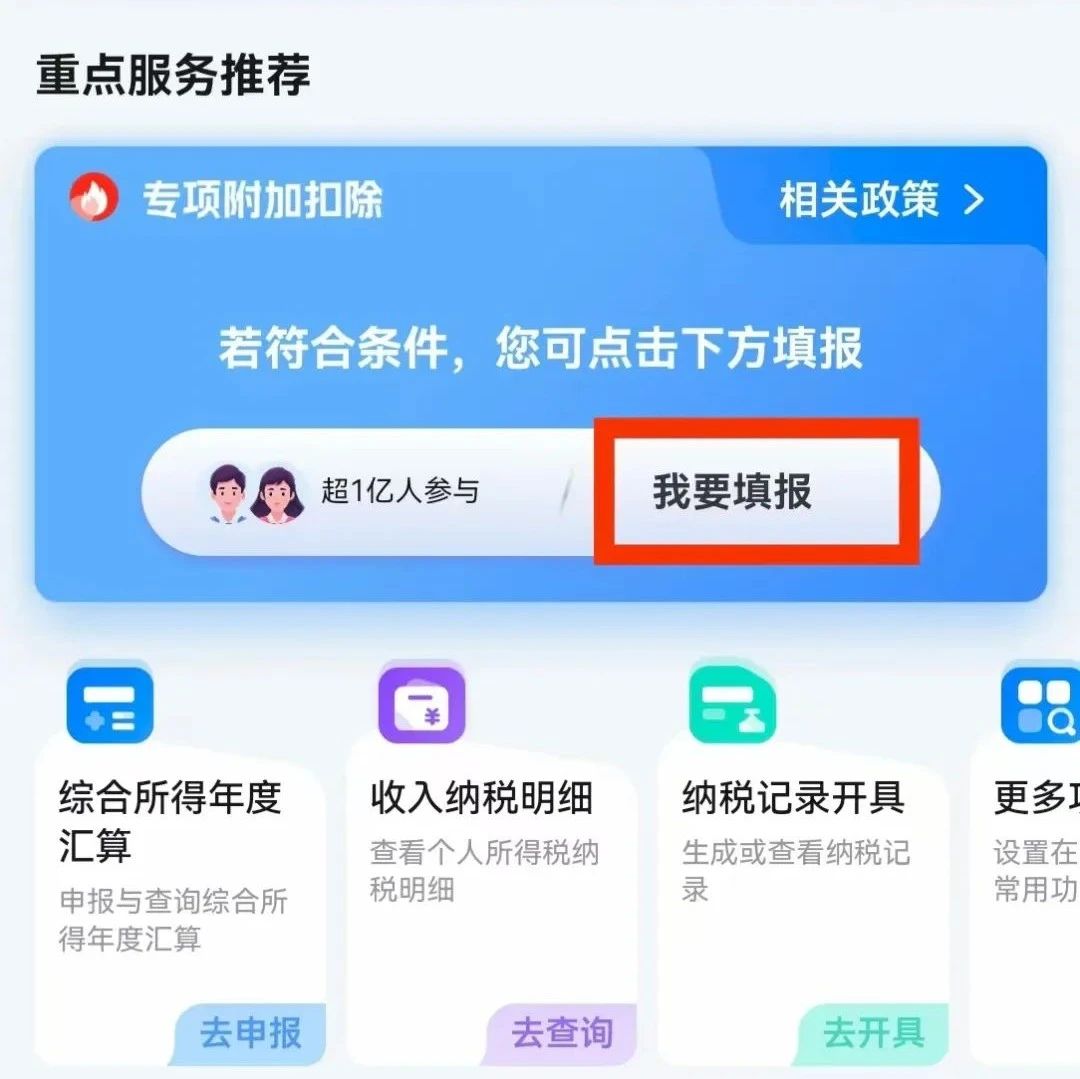The image size is (1080, 1079).
Task: Open the 相关政策 link
Action: (880, 200)
